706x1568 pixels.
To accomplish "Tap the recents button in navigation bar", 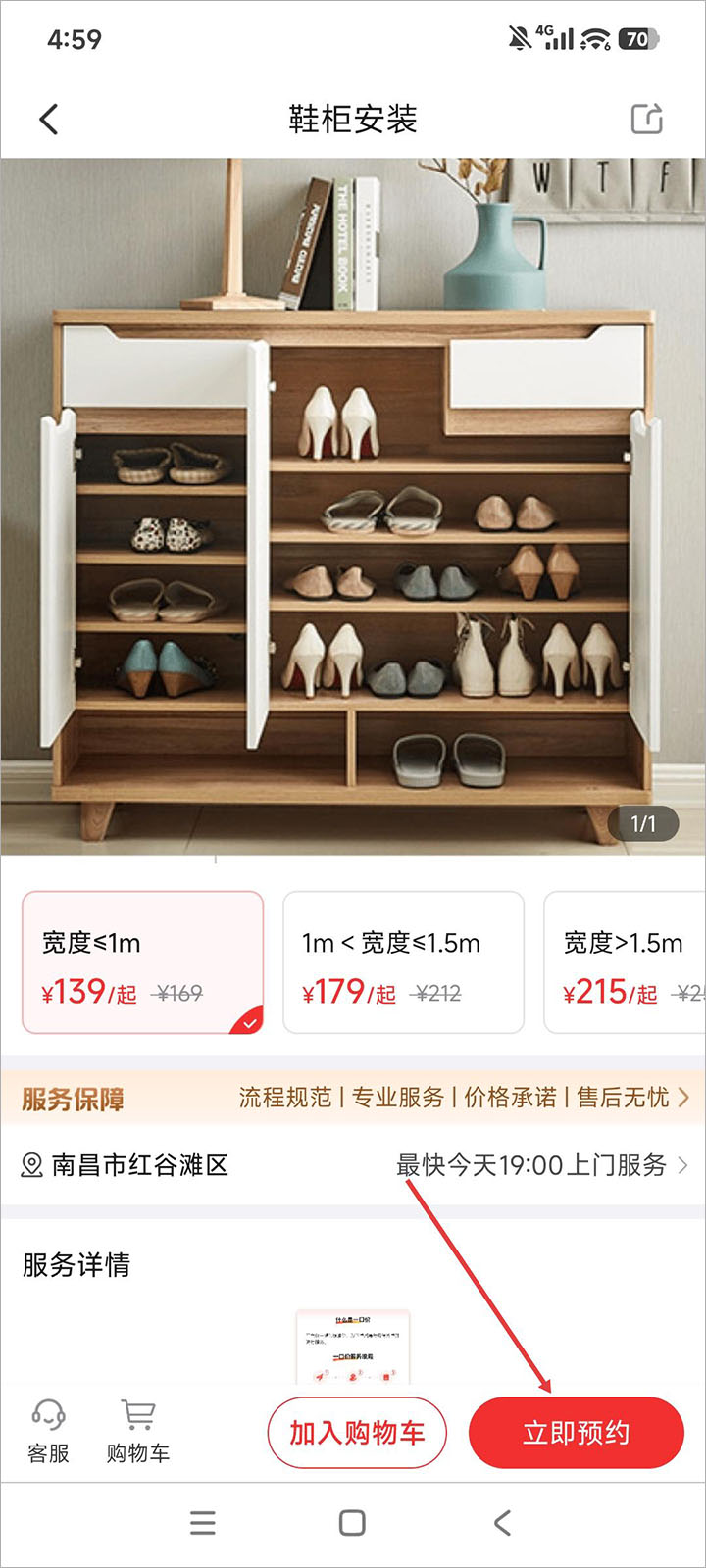I will click(203, 1522).
